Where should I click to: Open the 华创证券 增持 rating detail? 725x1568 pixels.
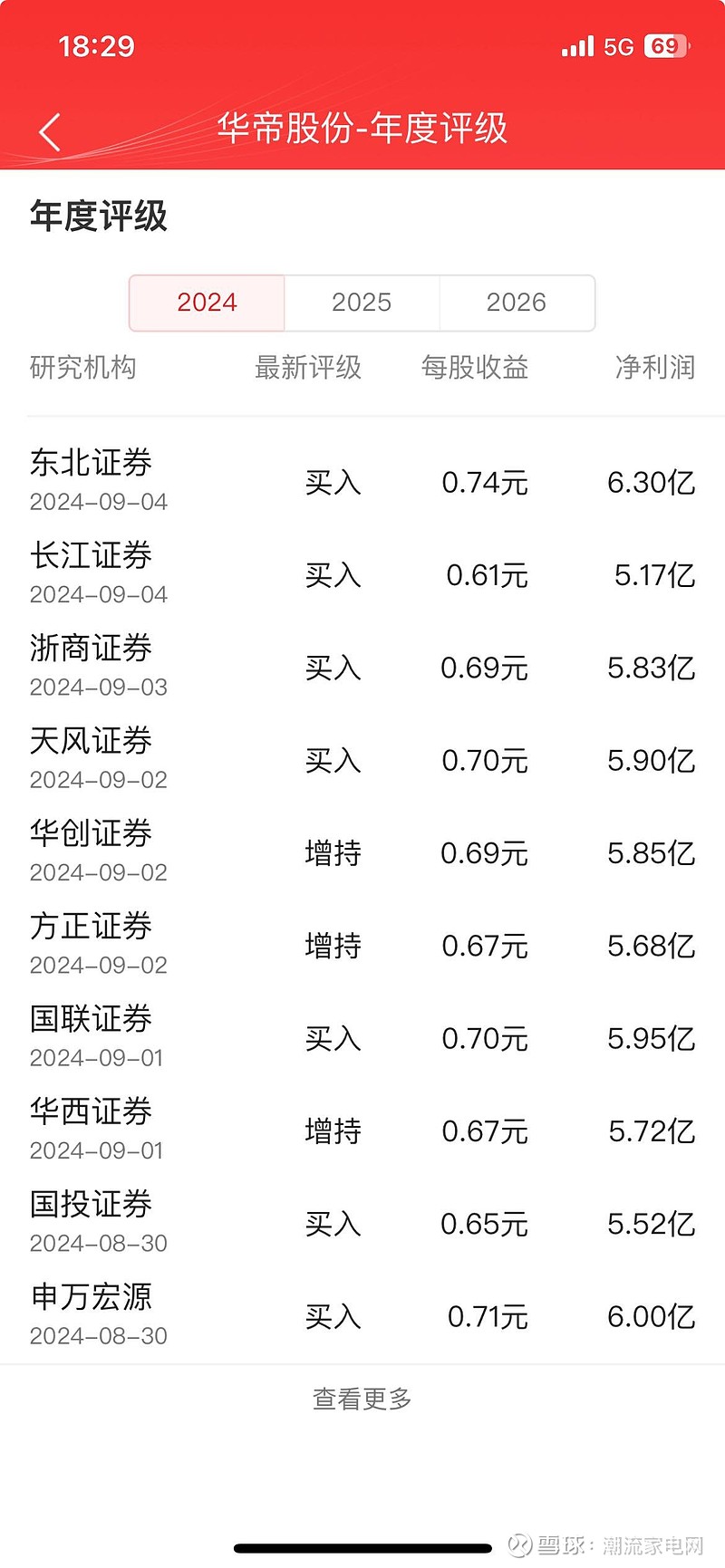362,851
